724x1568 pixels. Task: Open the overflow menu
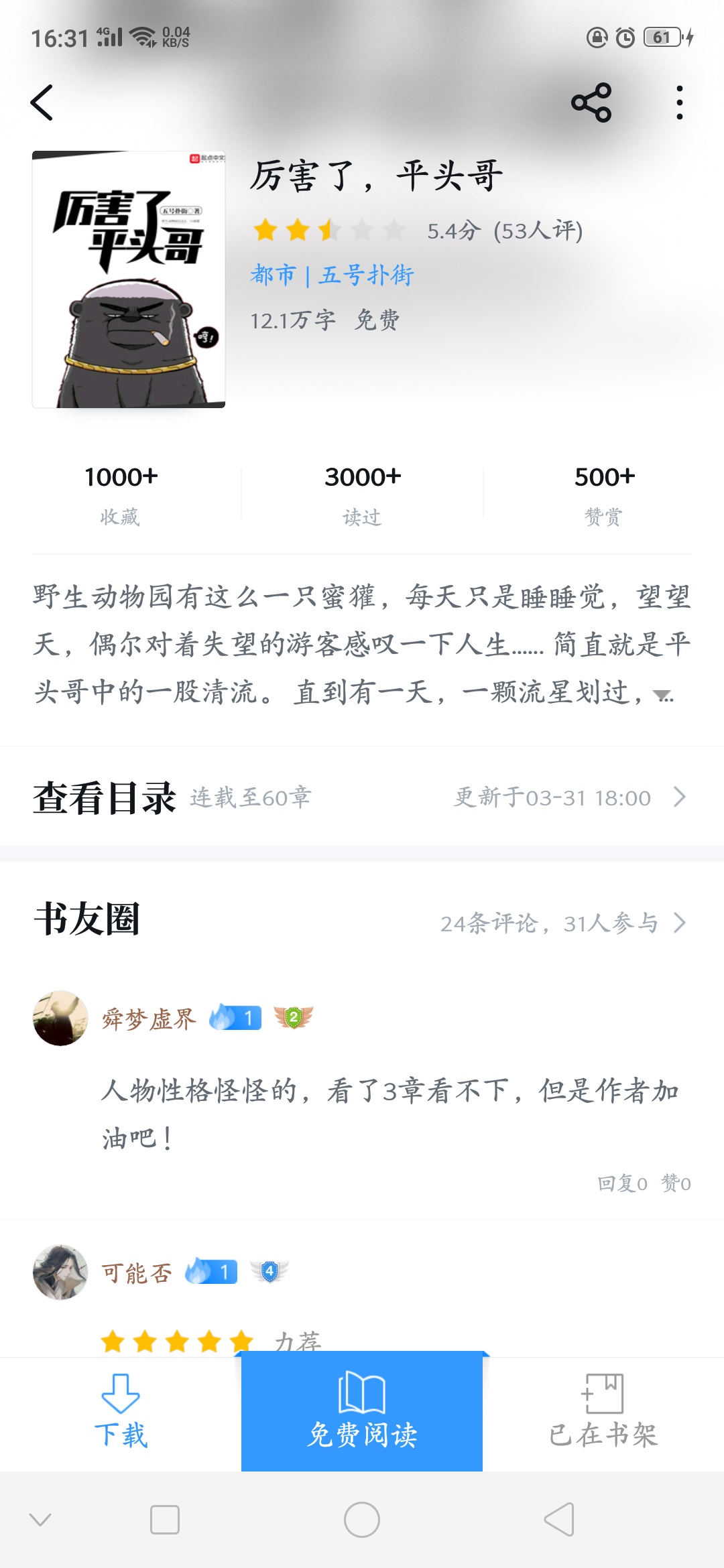coord(679,103)
